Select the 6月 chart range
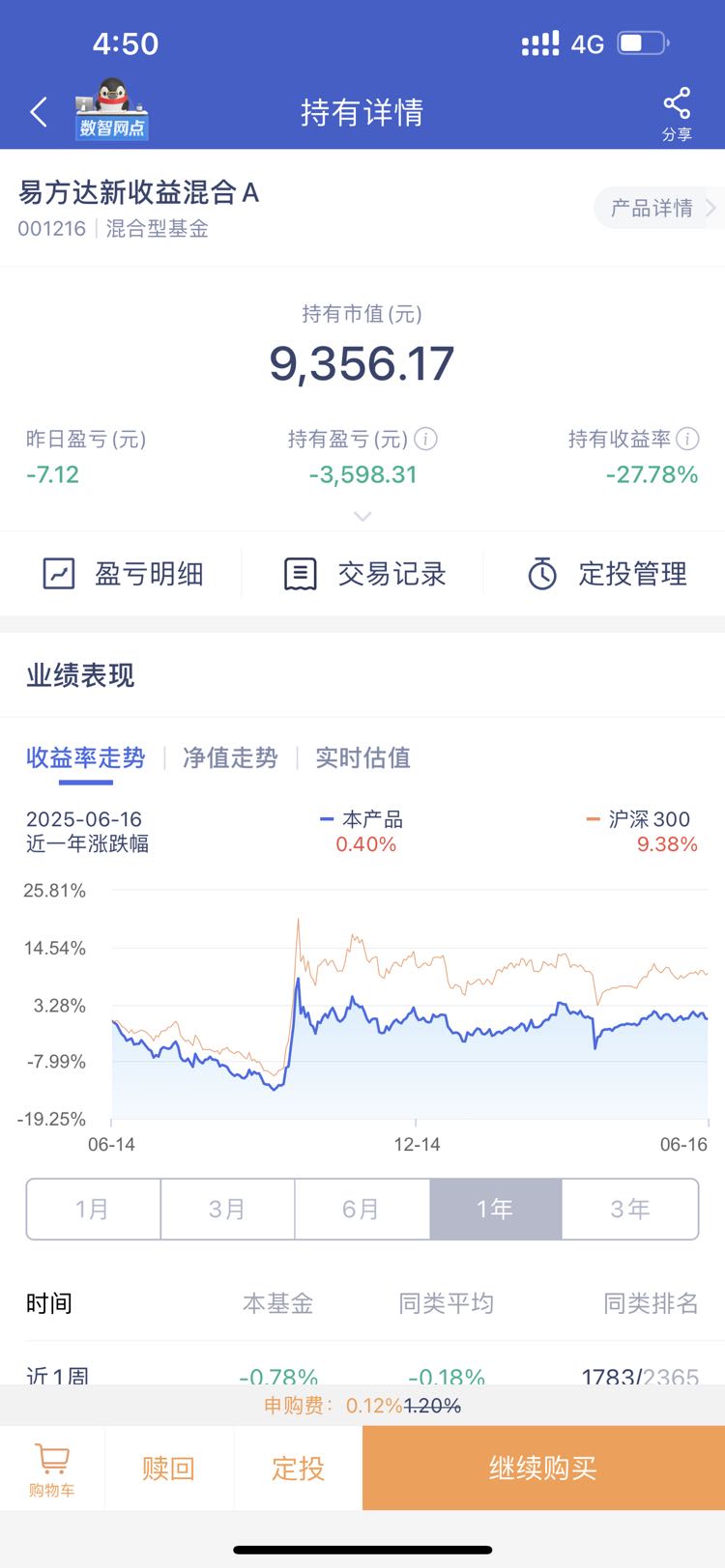This screenshot has width=725, height=1568. point(362,1209)
